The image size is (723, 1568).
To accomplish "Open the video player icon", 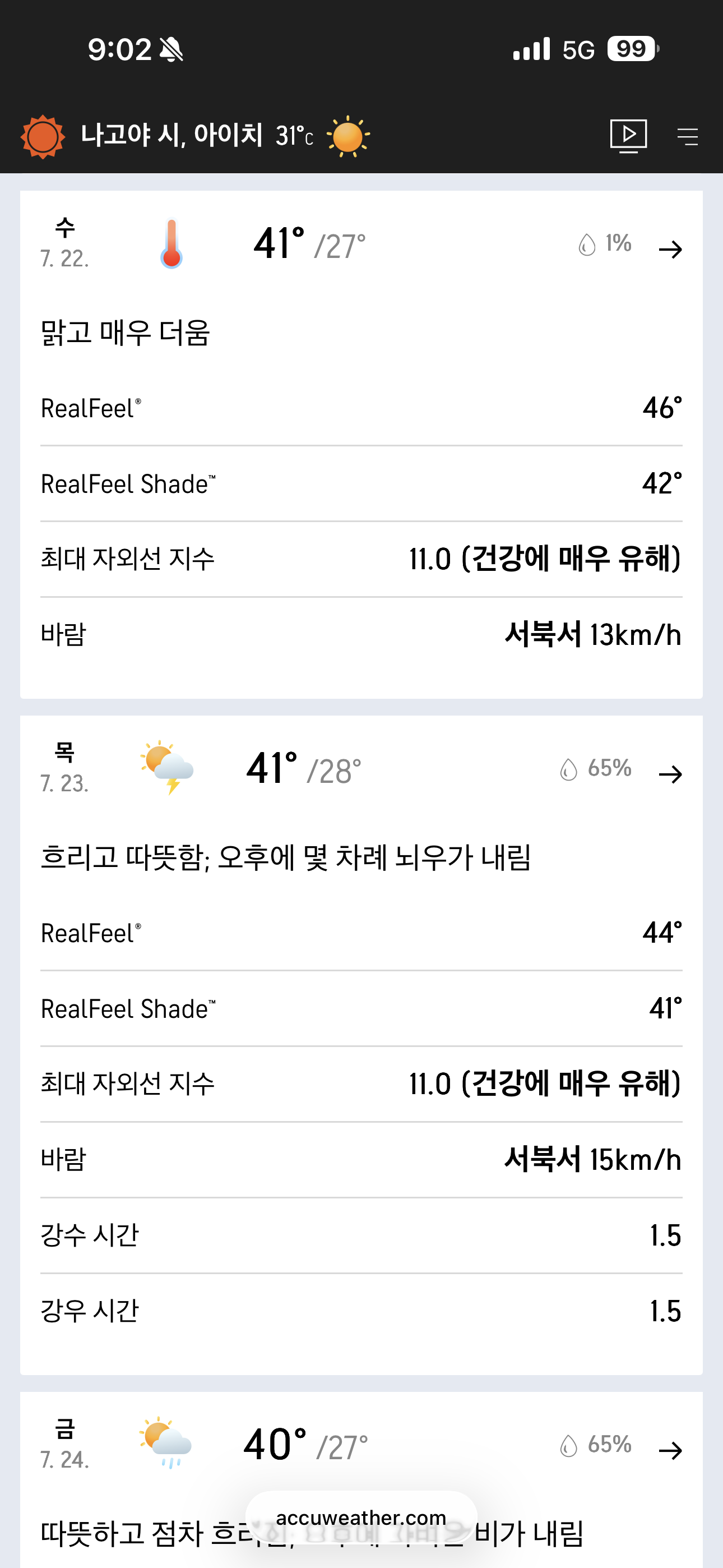I will point(628,136).
